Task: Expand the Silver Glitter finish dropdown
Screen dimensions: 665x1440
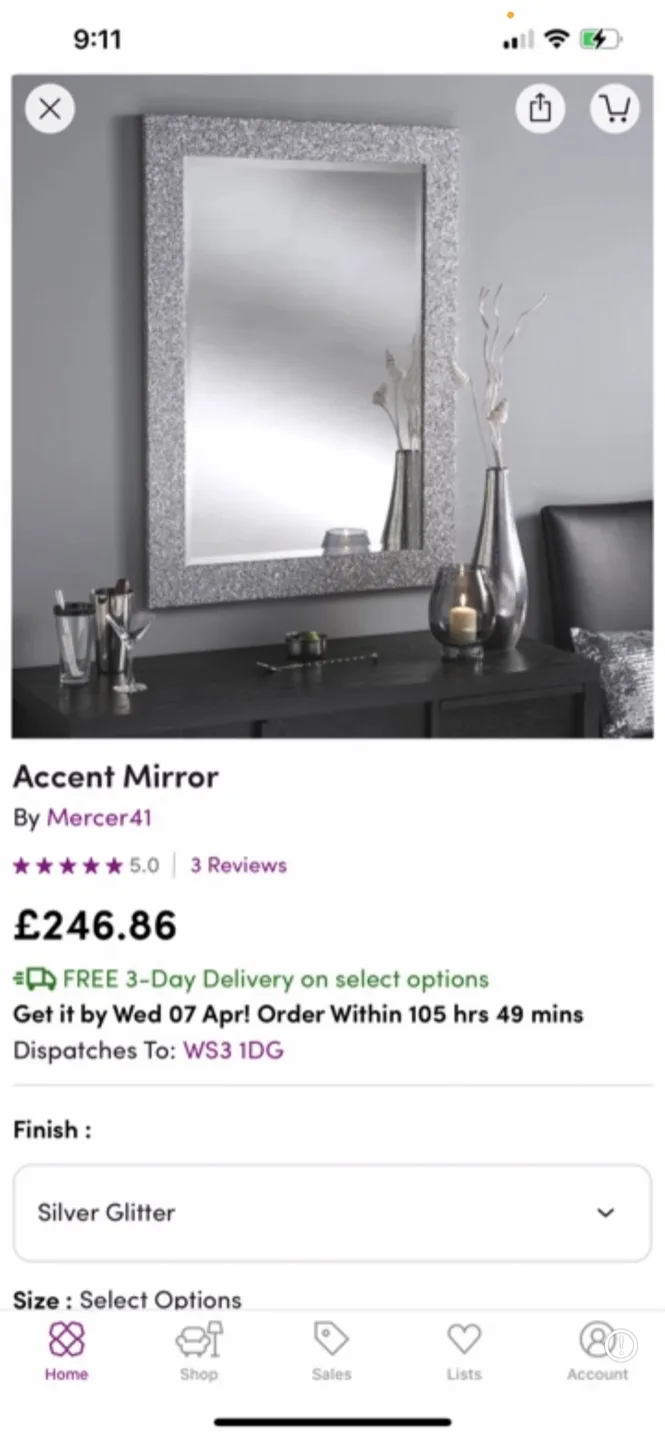Action: (332, 1212)
